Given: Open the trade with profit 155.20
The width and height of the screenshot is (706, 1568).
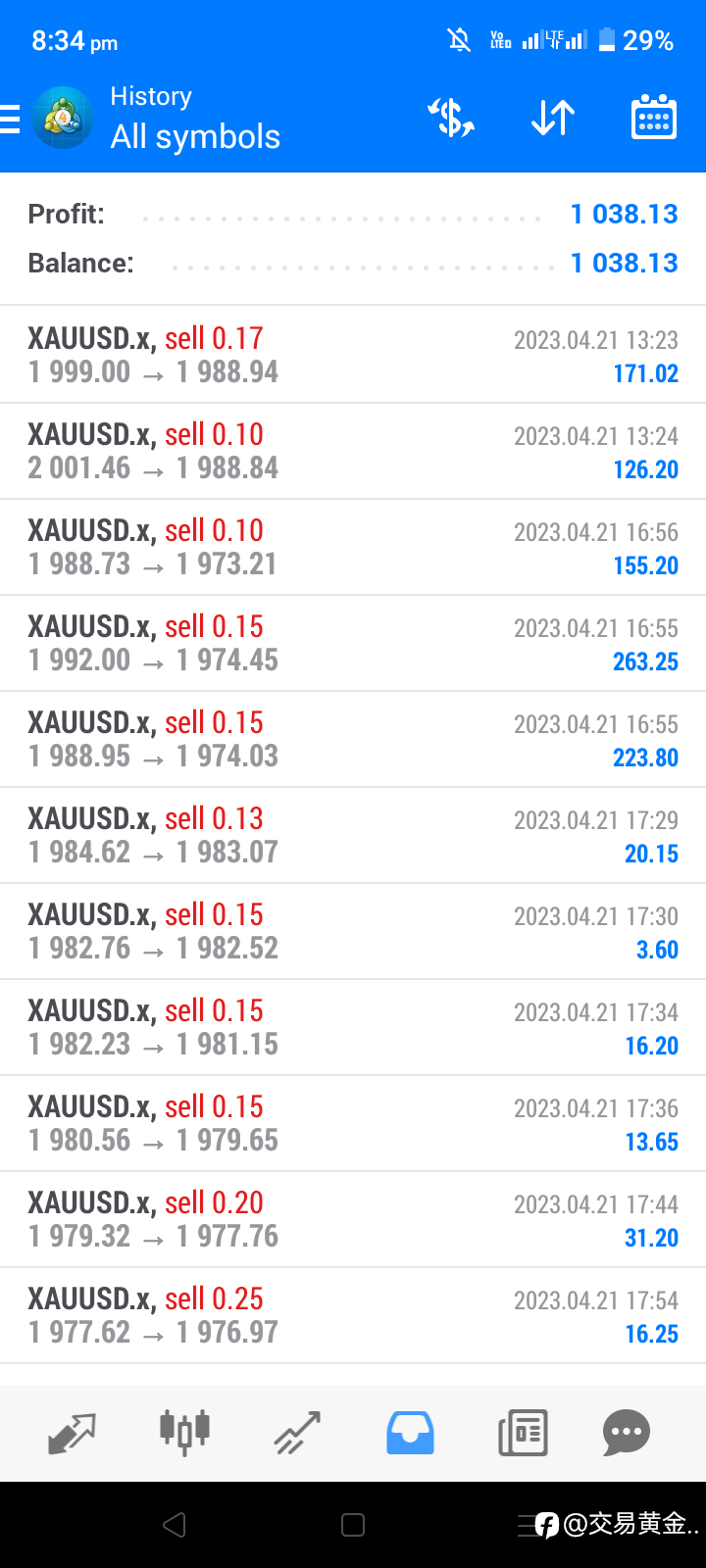Looking at the screenshot, I should point(353,547).
